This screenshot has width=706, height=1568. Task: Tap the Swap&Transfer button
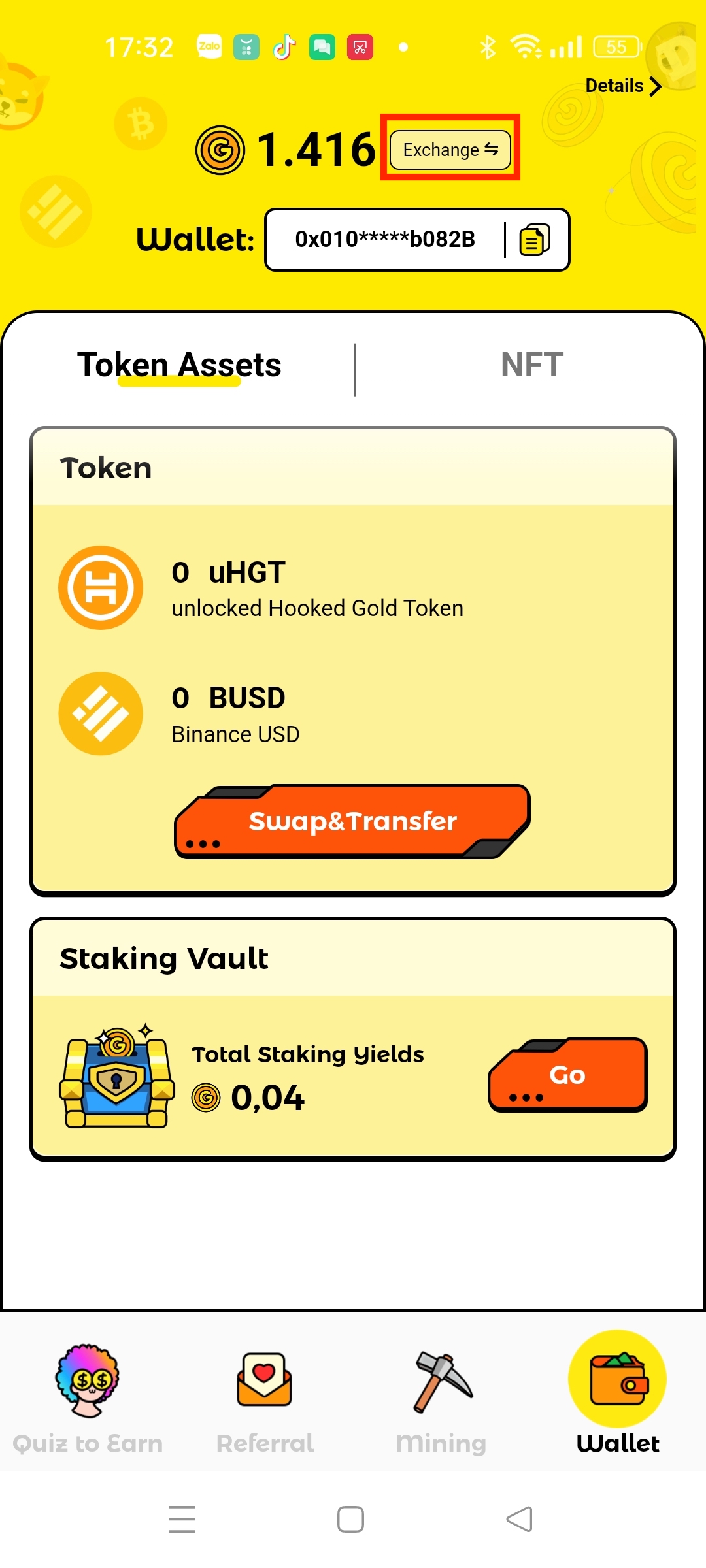(x=352, y=821)
